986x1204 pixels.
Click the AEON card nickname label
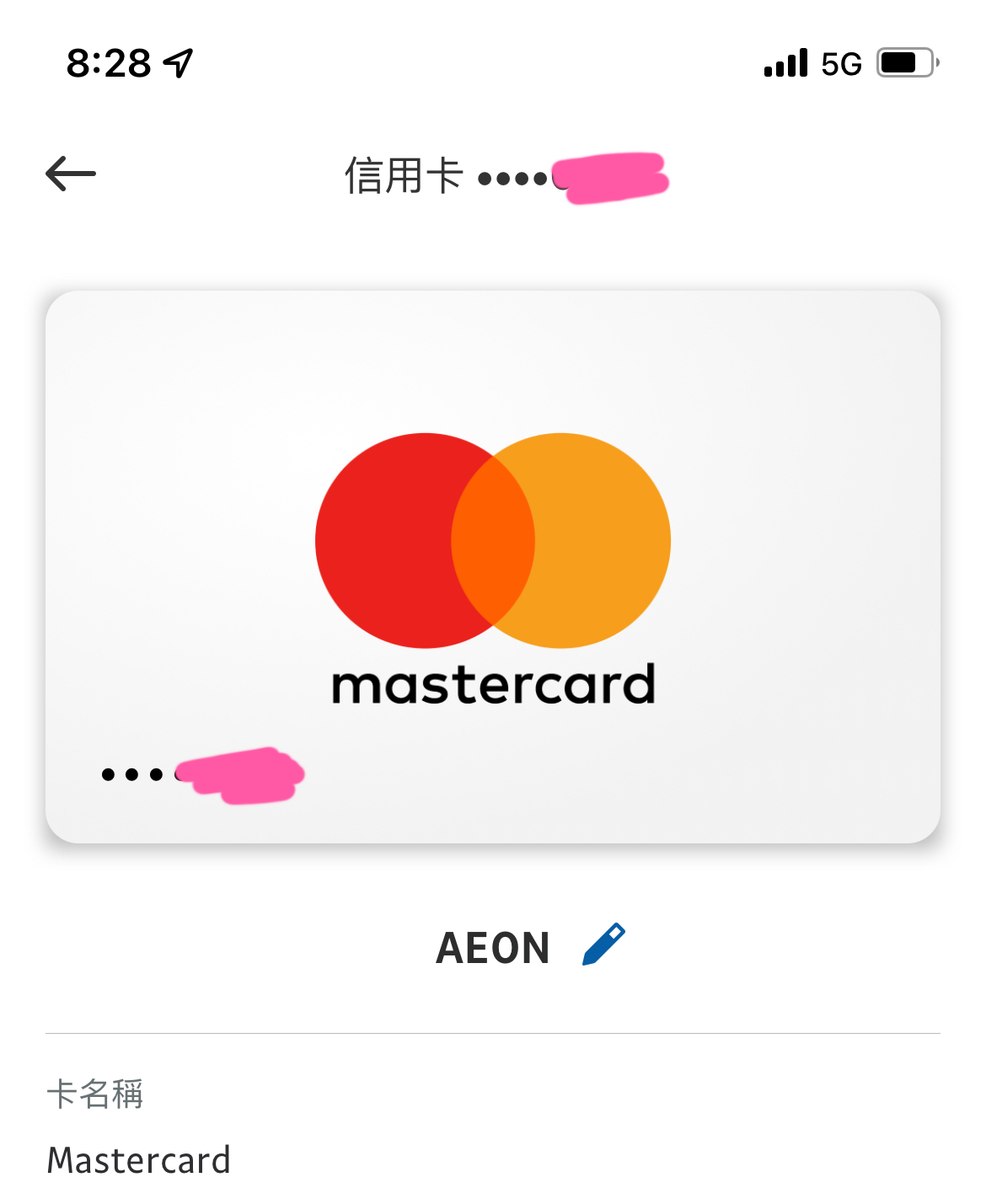pyautogui.click(x=492, y=947)
